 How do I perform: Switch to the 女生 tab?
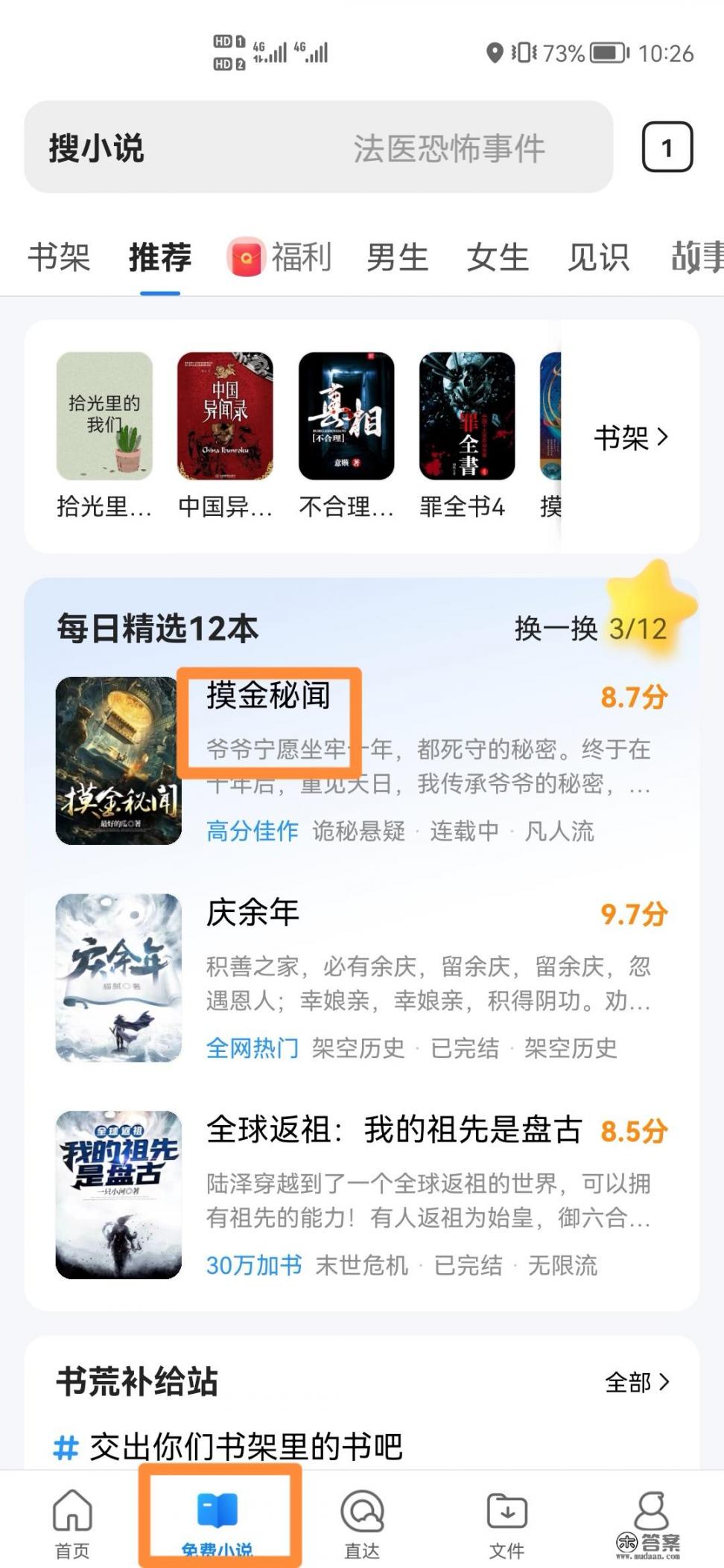coord(499,257)
